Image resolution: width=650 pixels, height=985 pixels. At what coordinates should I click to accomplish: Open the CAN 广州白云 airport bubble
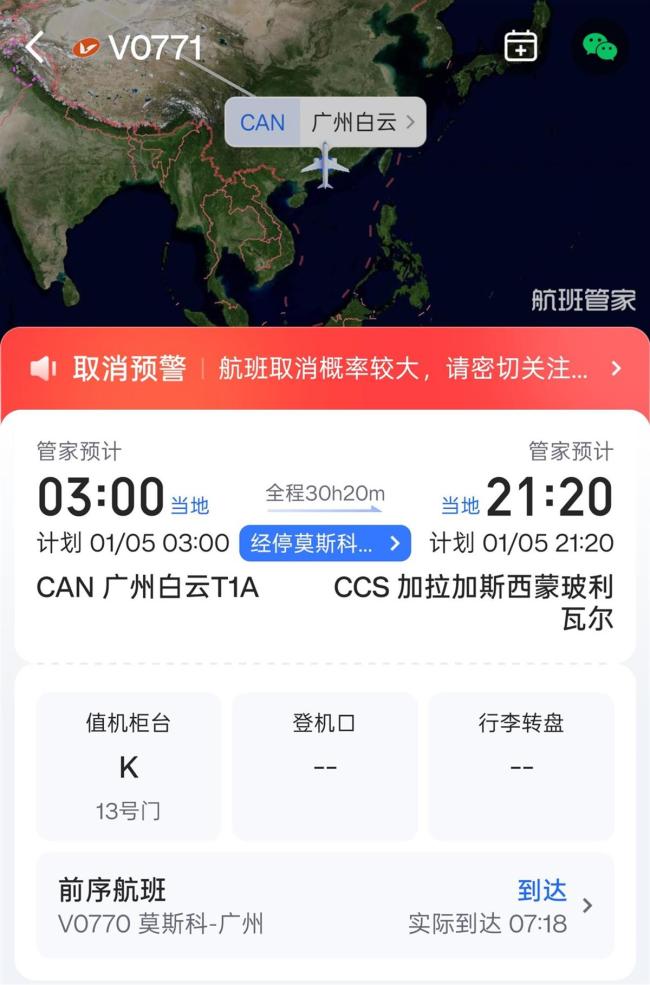325,123
